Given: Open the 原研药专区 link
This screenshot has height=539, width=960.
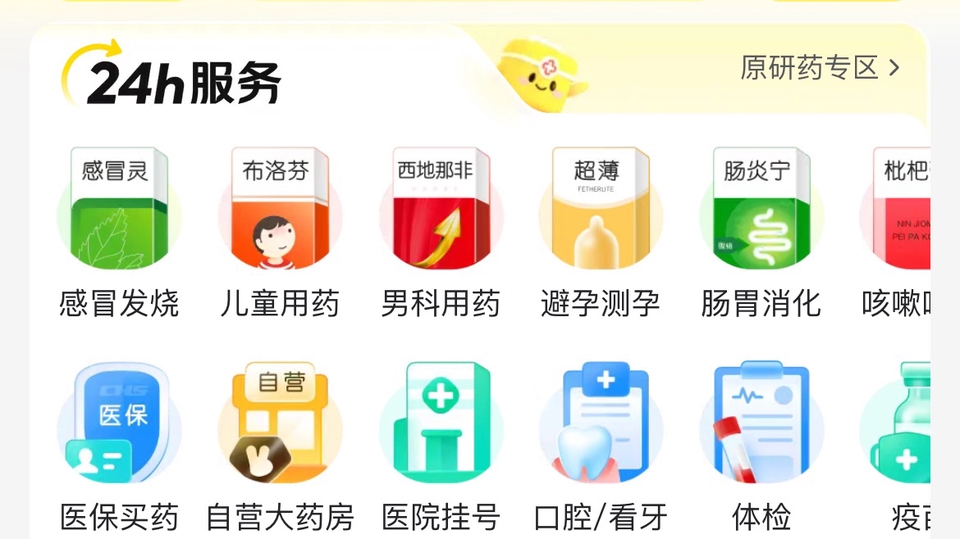Looking at the screenshot, I should [820, 68].
